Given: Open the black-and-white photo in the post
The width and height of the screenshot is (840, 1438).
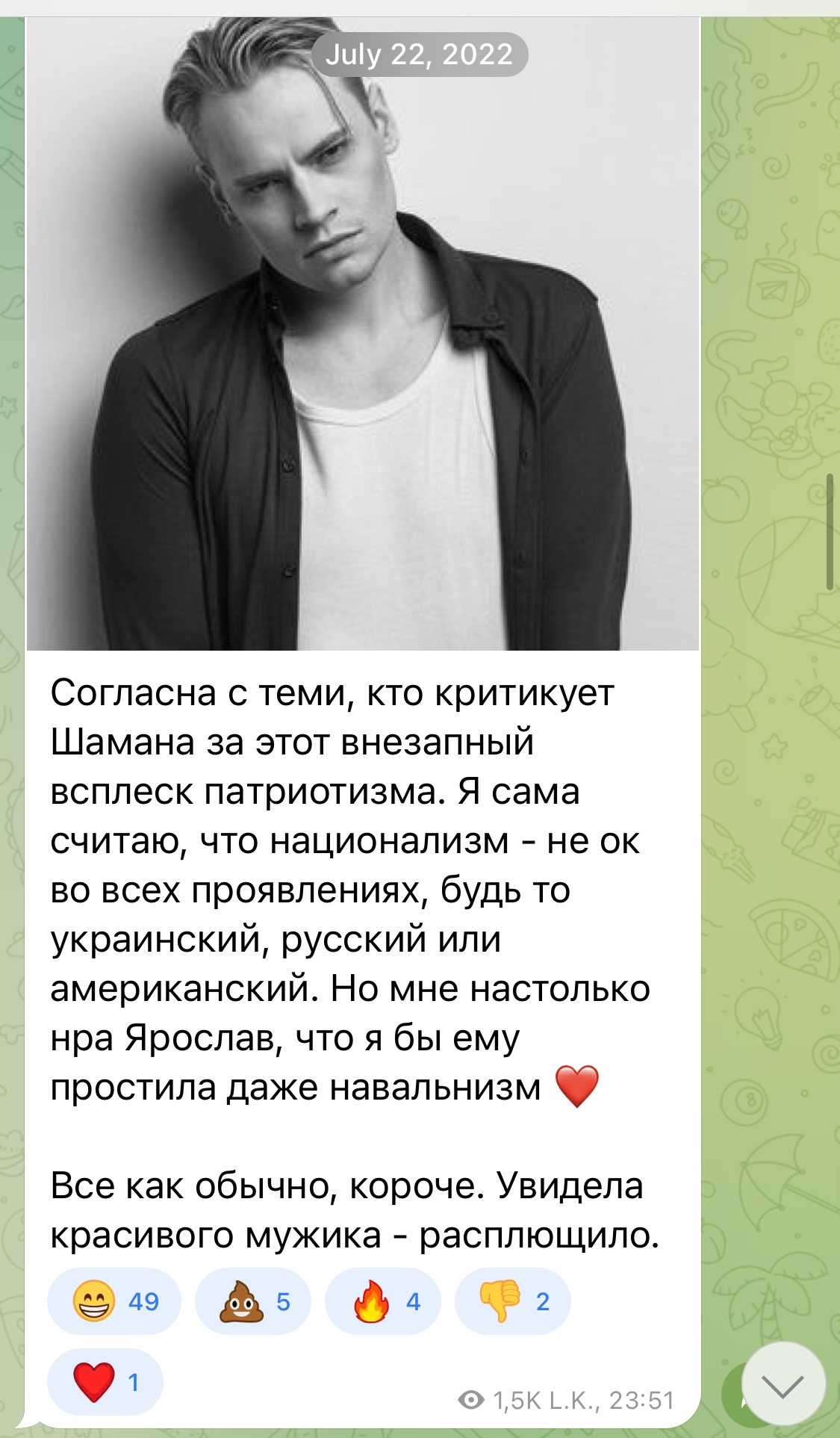Looking at the screenshot, I should tap(363, 333).
